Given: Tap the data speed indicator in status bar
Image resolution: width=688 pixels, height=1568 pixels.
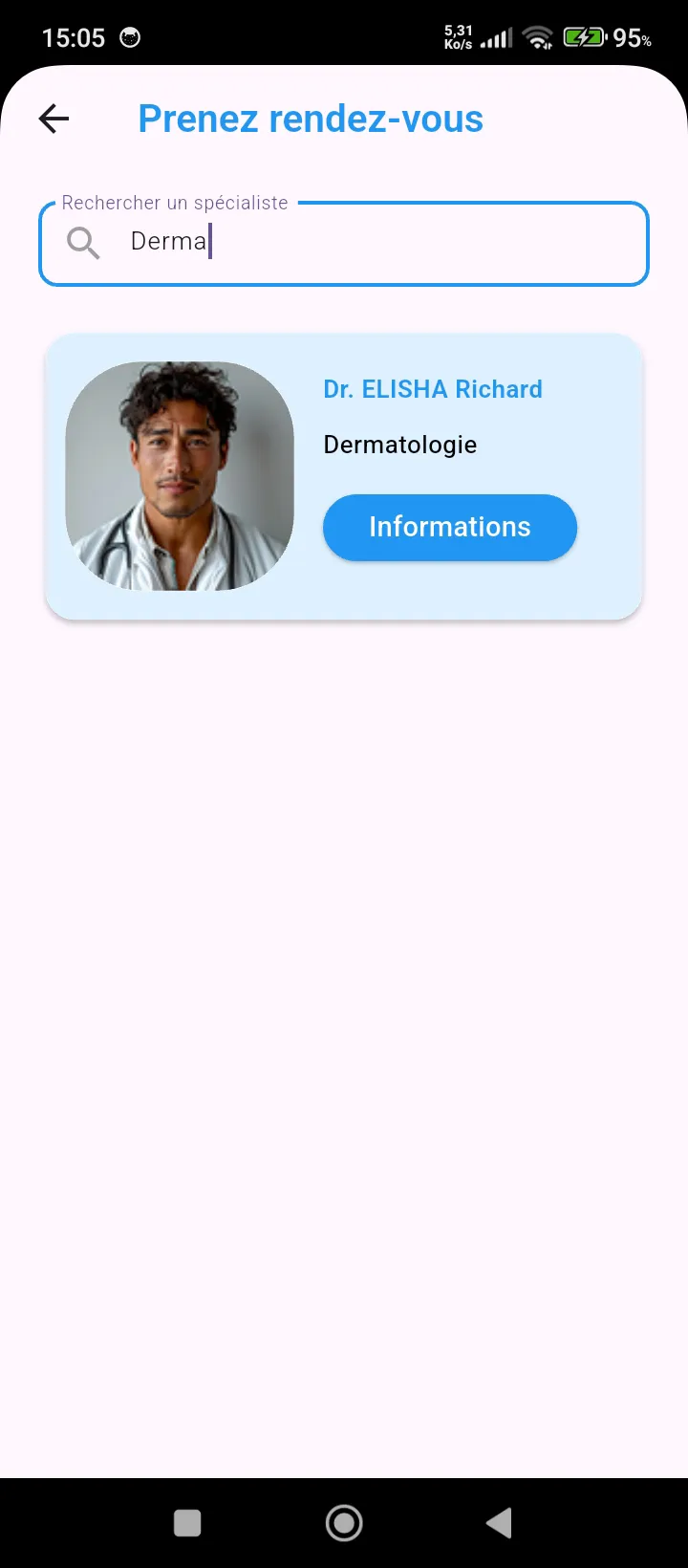Looking at the screenshot, I should pos(456,37).
